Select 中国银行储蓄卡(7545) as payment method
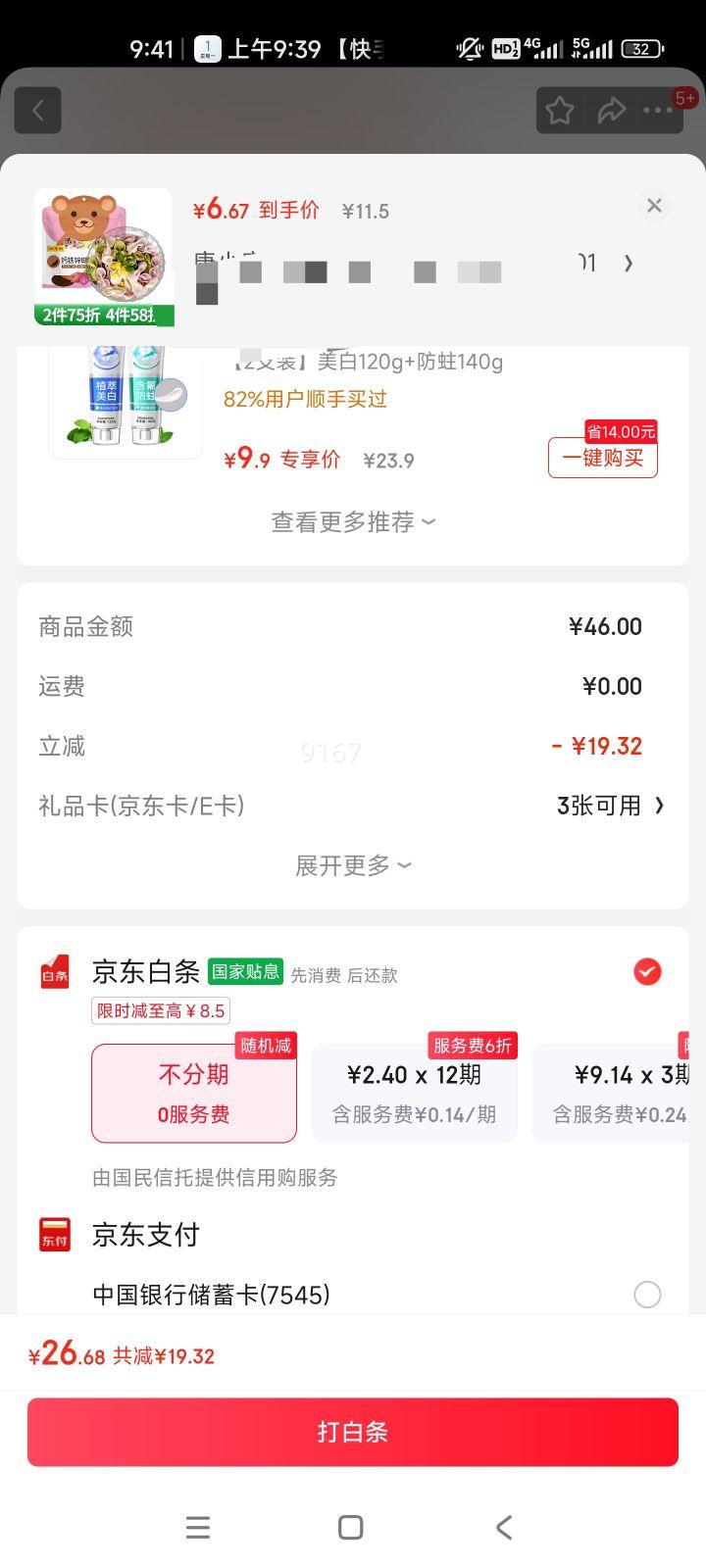Image resolution: width=706 pixels, height=1568 pixels. click(x=647, y=1295)
